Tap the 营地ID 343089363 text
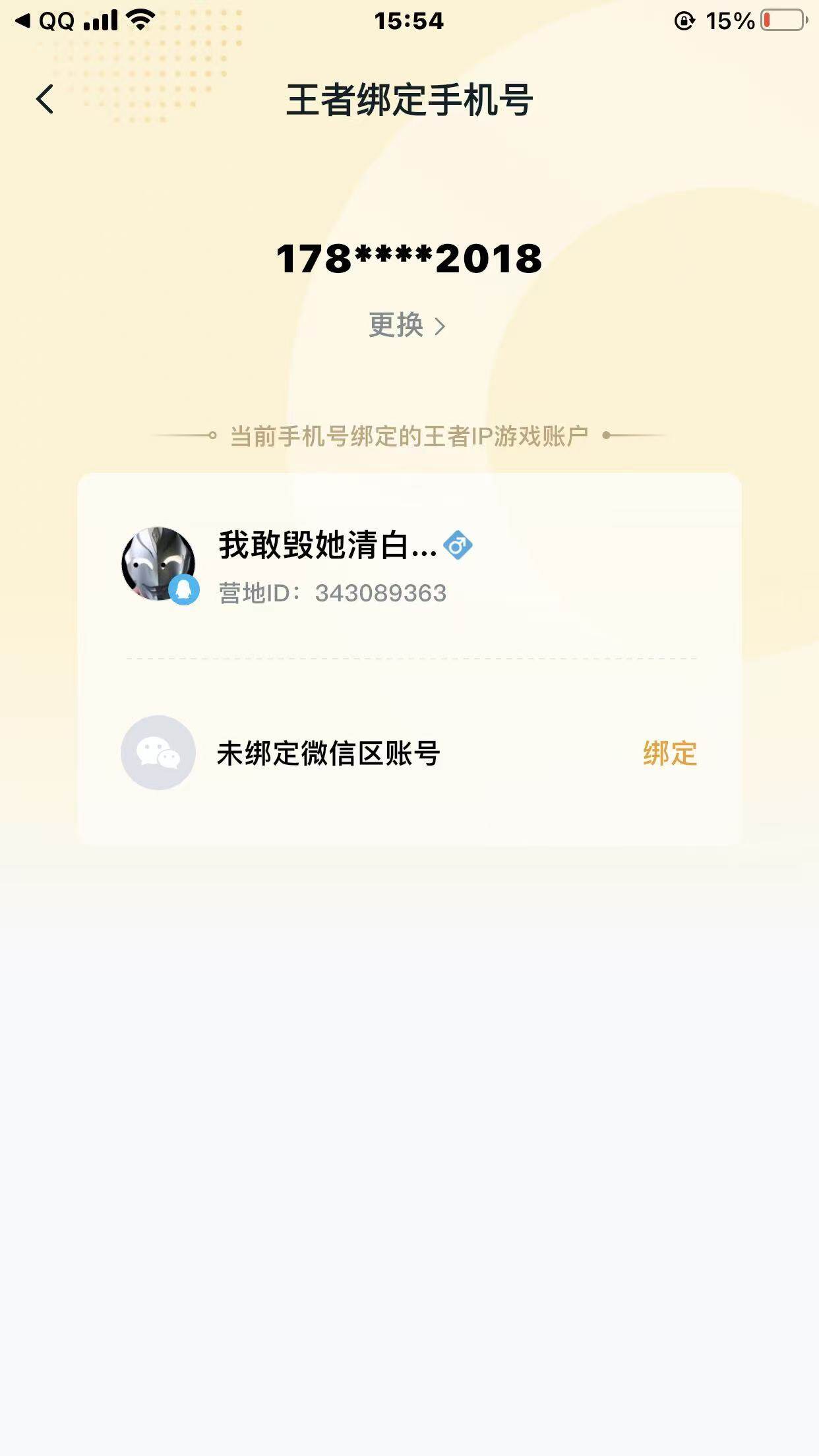The width and height of the screenshot is (819, 1456). pyautogui.click(x=332, y=592)
